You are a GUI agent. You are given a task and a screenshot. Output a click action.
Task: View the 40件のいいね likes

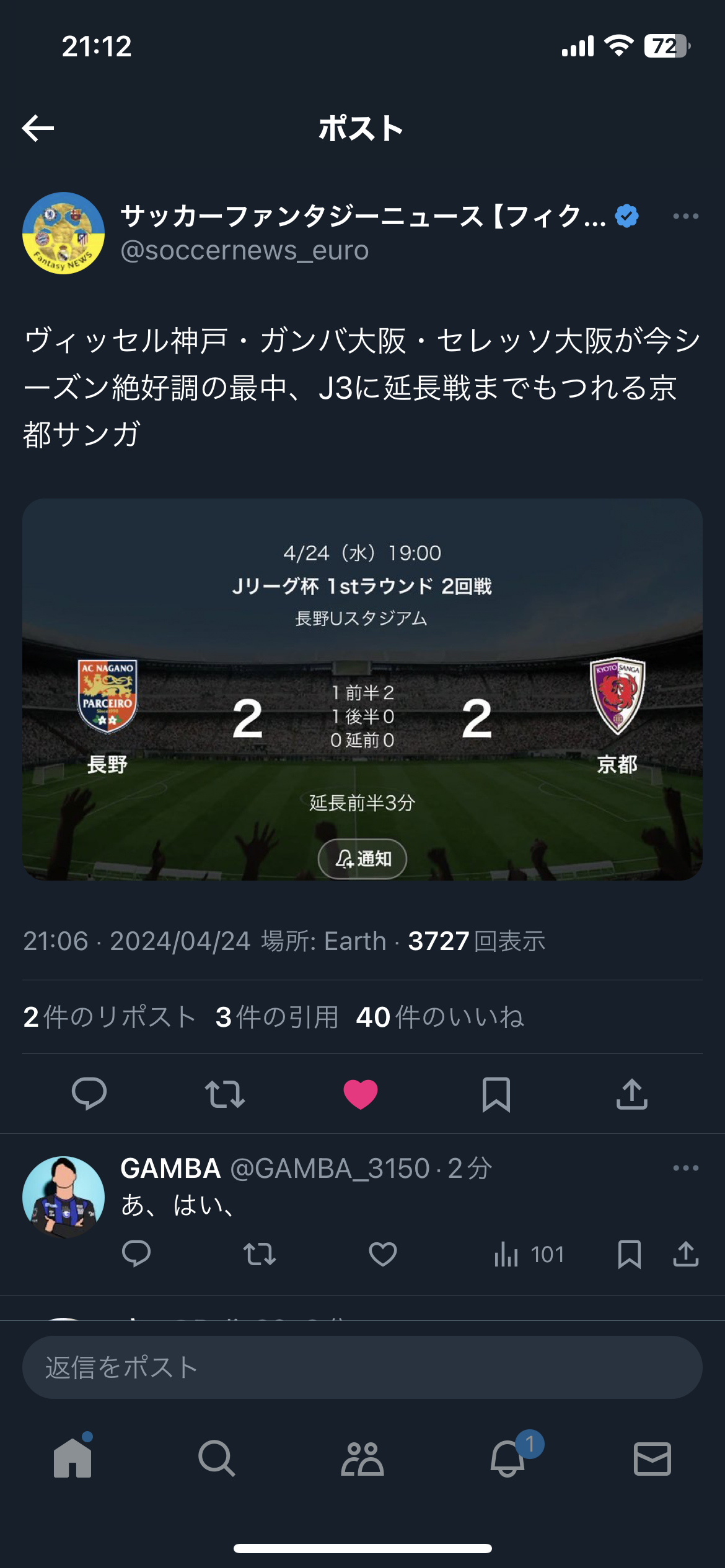(440, 1017)
